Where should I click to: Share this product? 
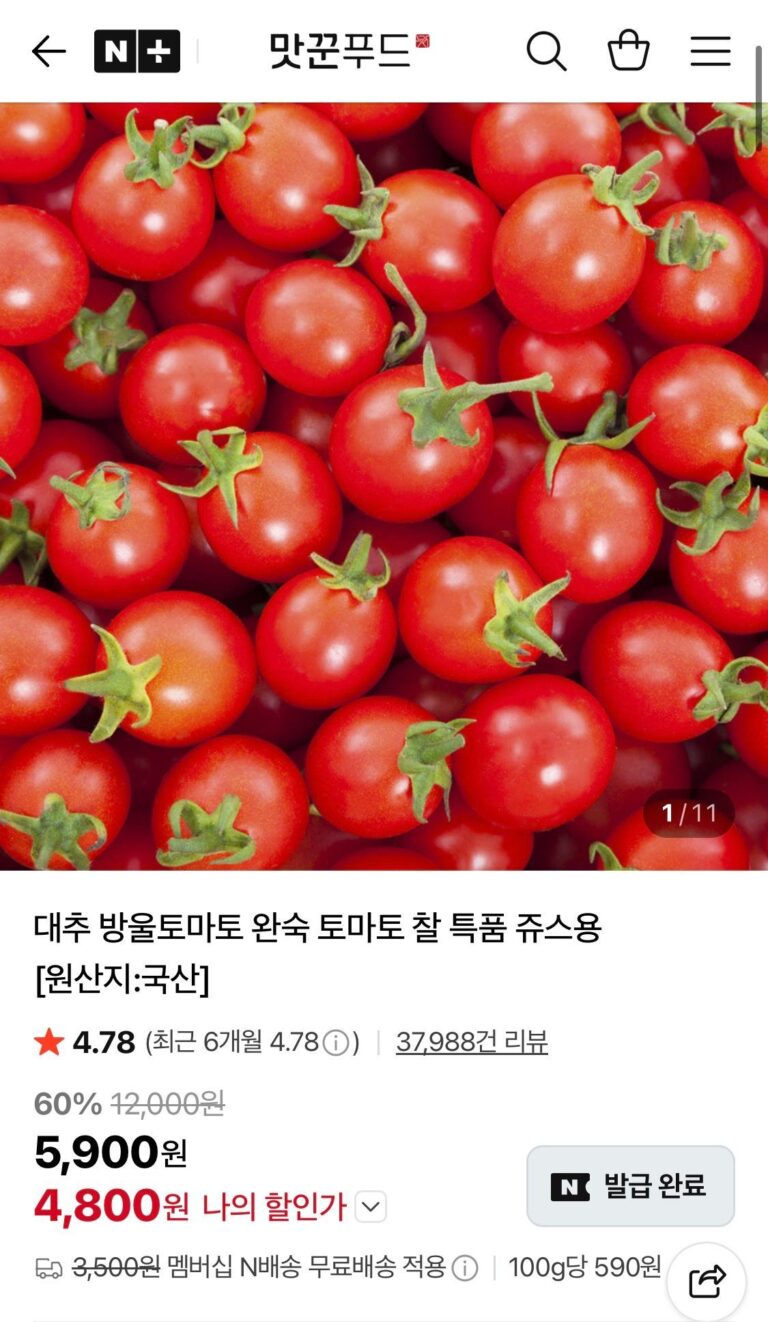pyautogui.click(x=707, y=1281)
